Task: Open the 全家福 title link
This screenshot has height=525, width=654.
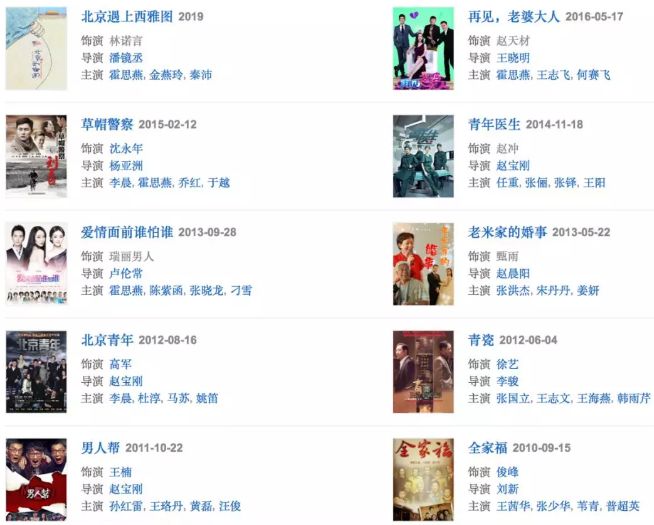Action: [x=487, y=449]
